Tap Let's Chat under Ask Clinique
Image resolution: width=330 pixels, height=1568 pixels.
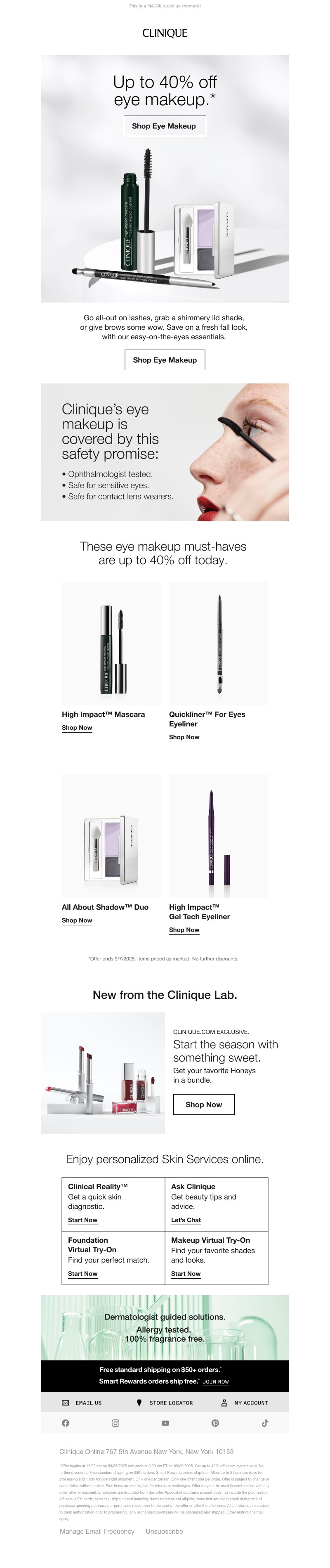click(x=186, y=1220)
